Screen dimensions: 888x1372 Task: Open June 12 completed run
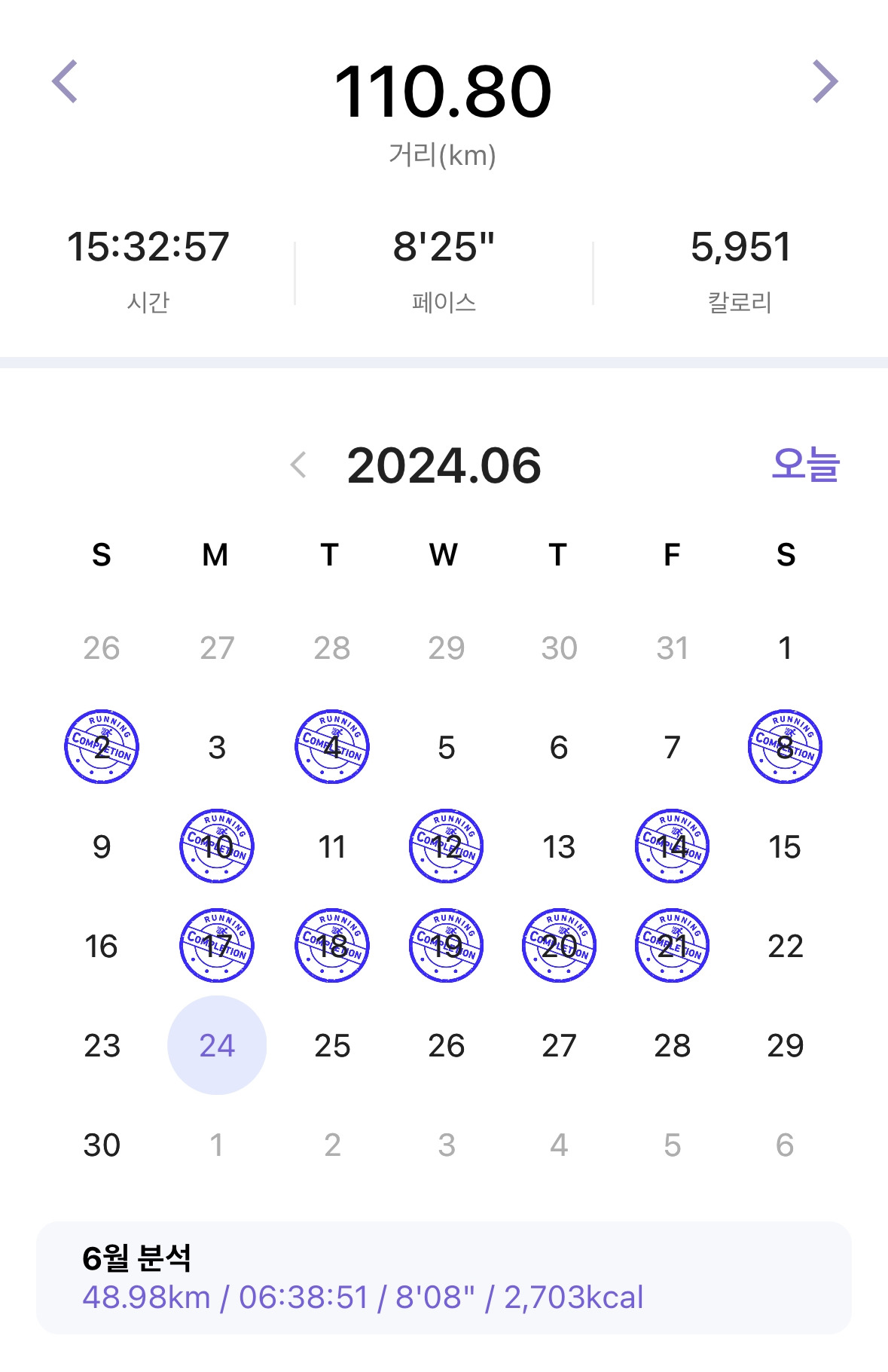pos(447,846)
